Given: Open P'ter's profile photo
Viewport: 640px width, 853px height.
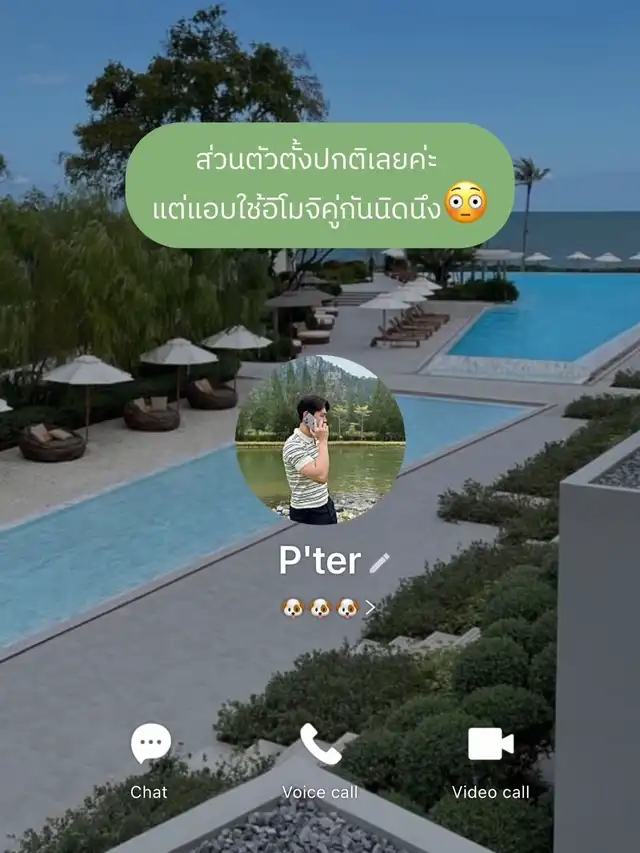Looking at the screenshot, I should pyautogui.click(x=320, y=440).
